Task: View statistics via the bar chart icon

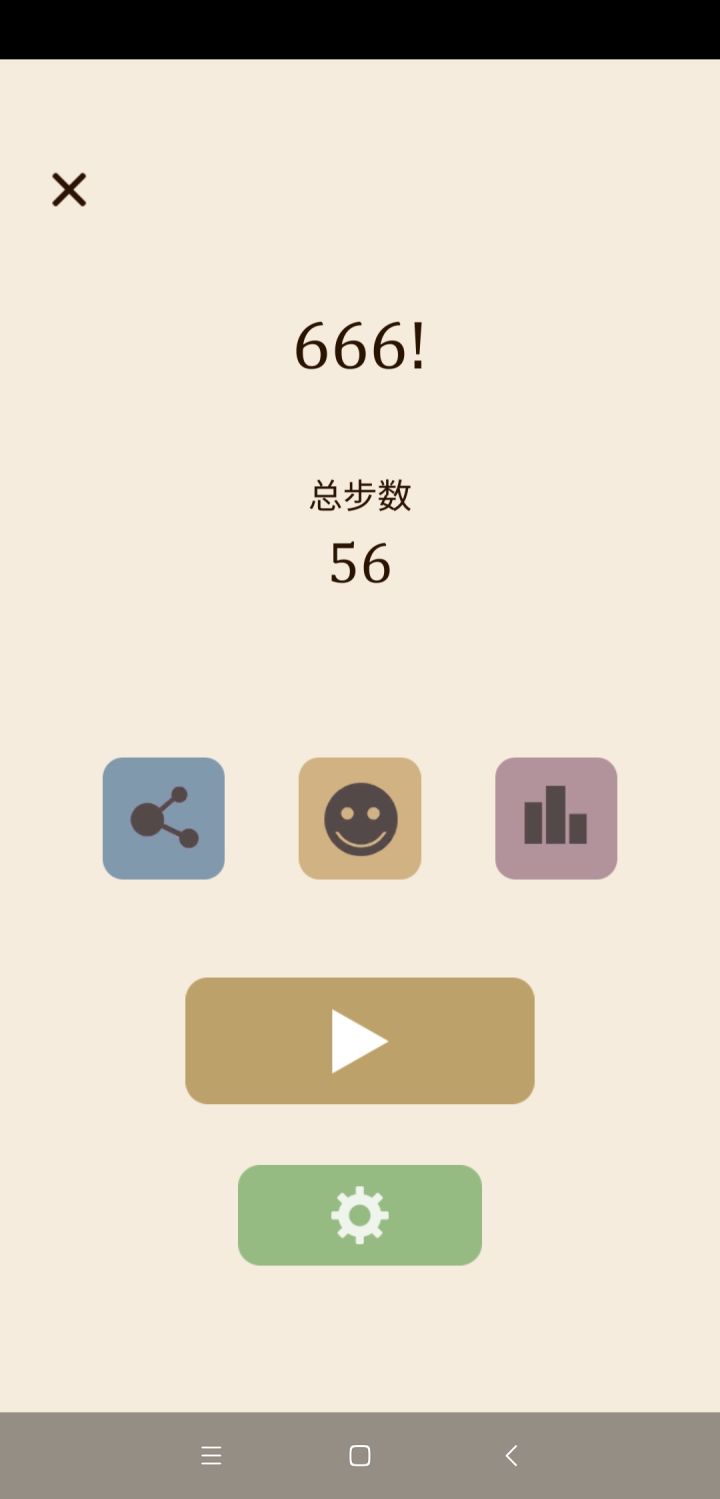Action: coord(556,818)
